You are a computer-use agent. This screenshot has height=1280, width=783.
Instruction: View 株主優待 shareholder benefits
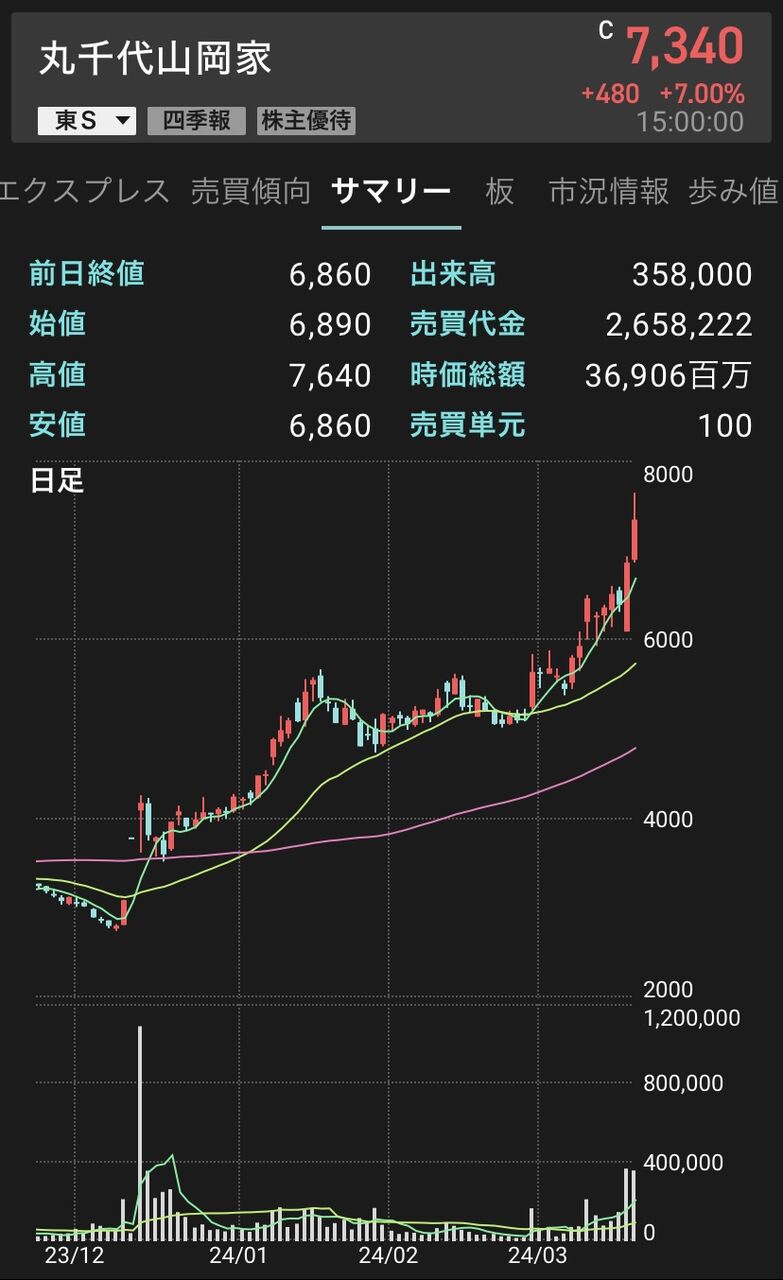306,121
